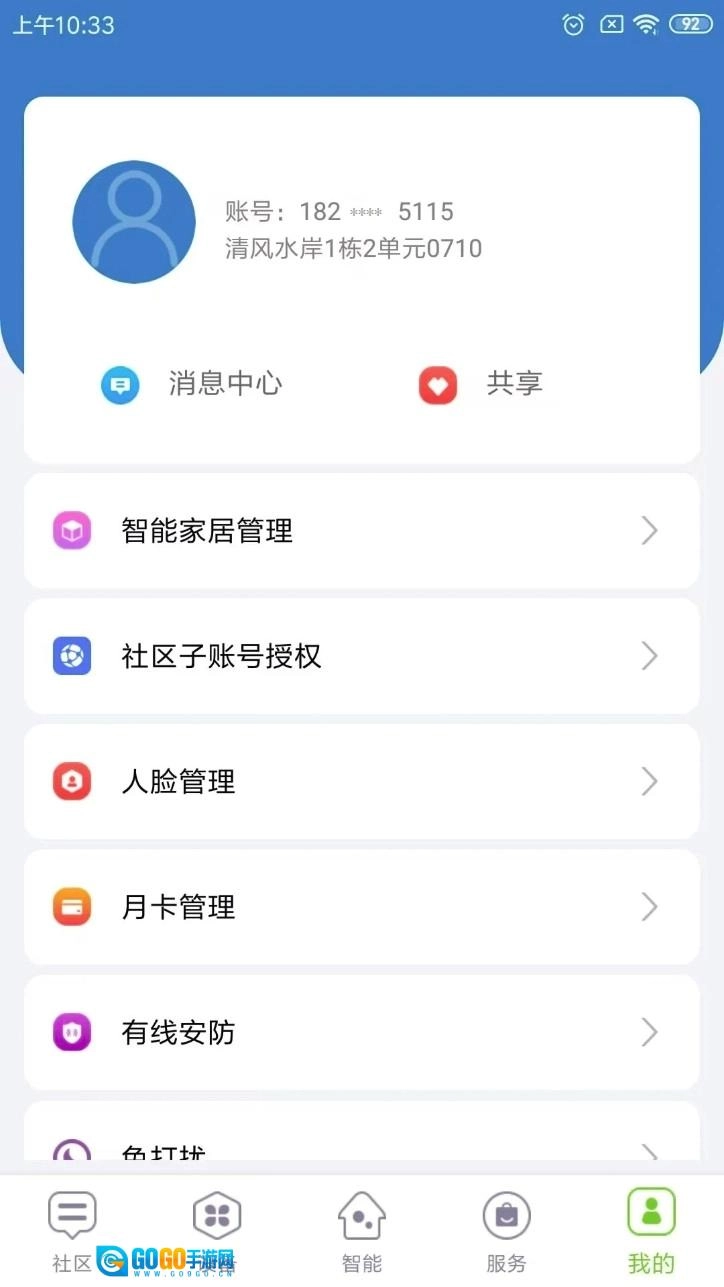Tap the red 人脸管理 face icon

tap(71, 782)
